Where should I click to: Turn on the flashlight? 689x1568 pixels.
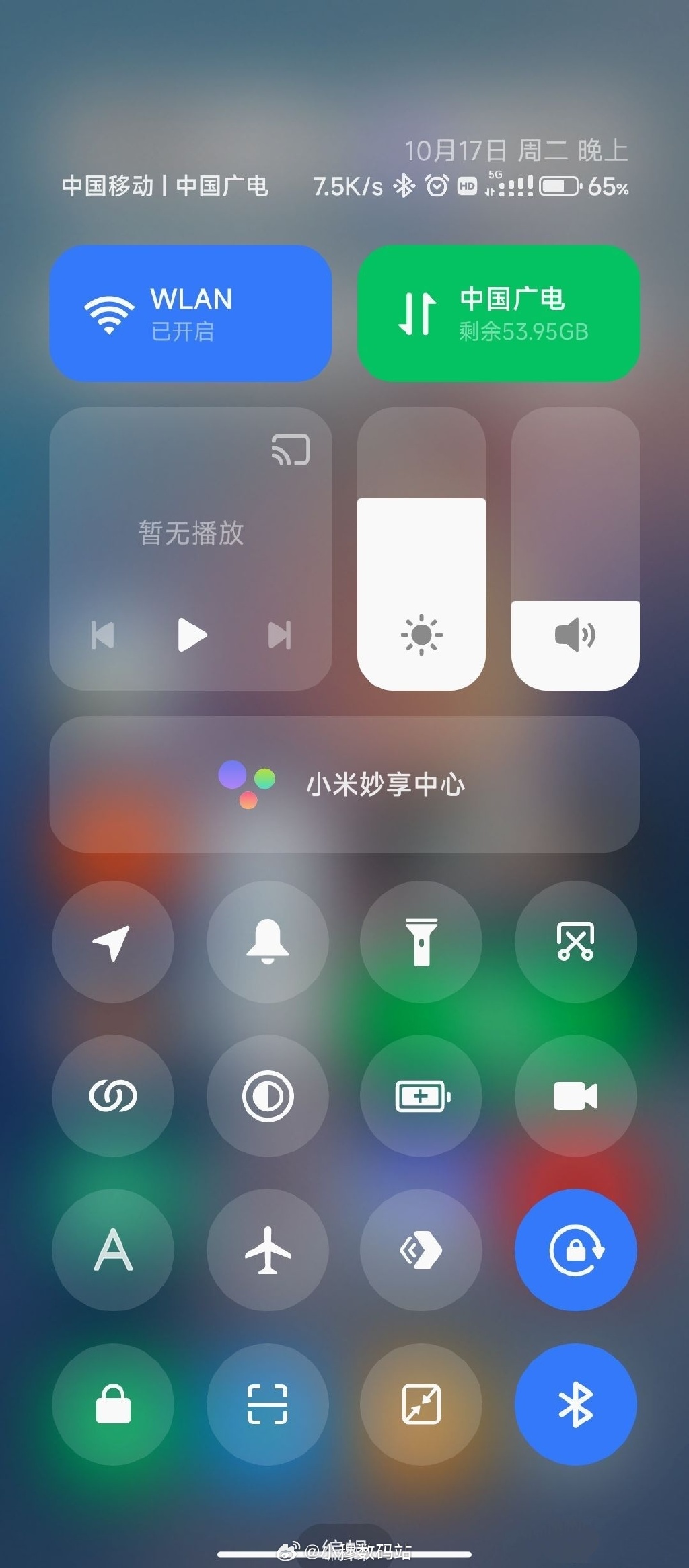pos(421,941)
